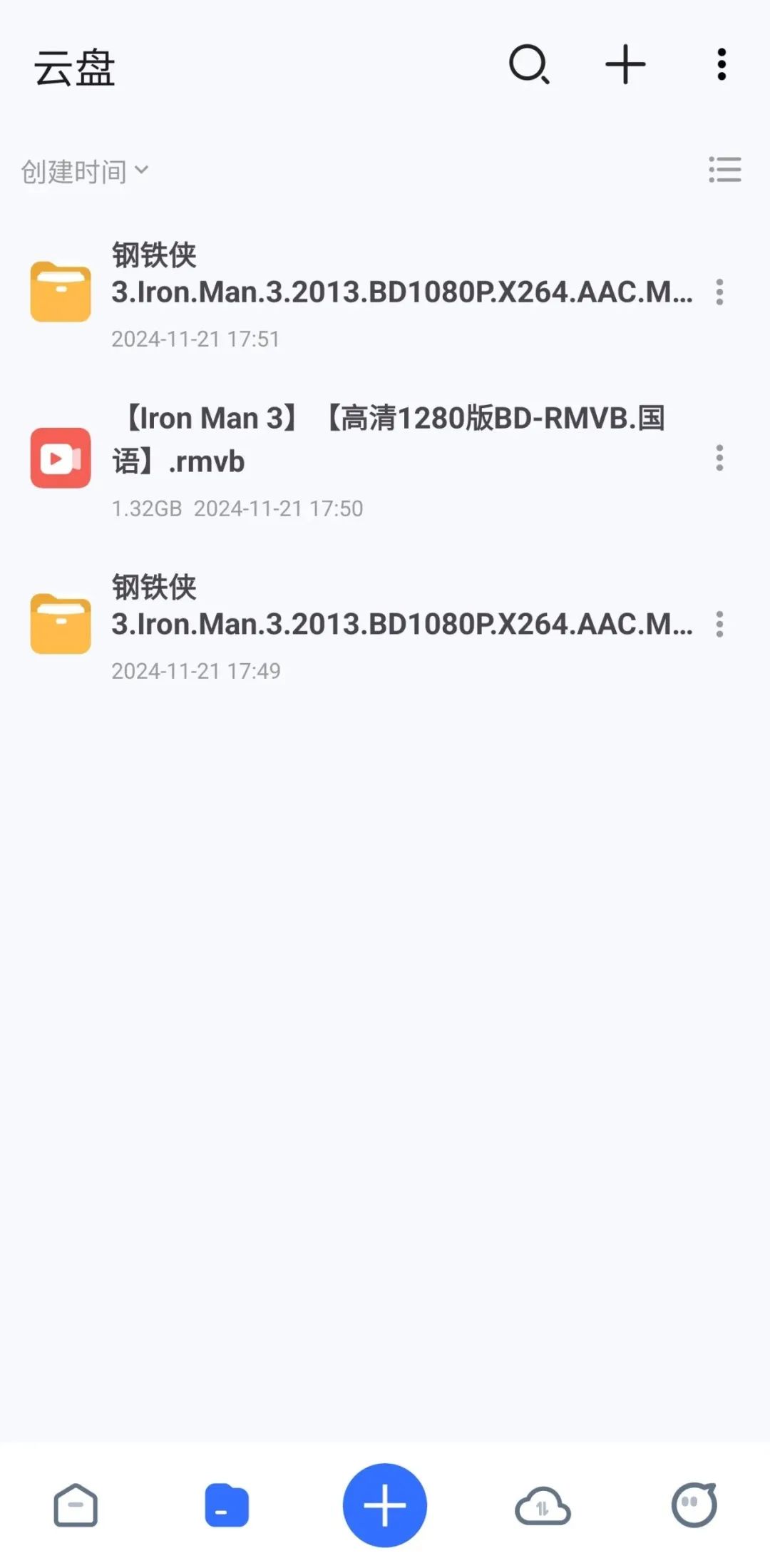Open the folder created at 17:49
This screenshot has width=770, height=1568.
[401, 625]
